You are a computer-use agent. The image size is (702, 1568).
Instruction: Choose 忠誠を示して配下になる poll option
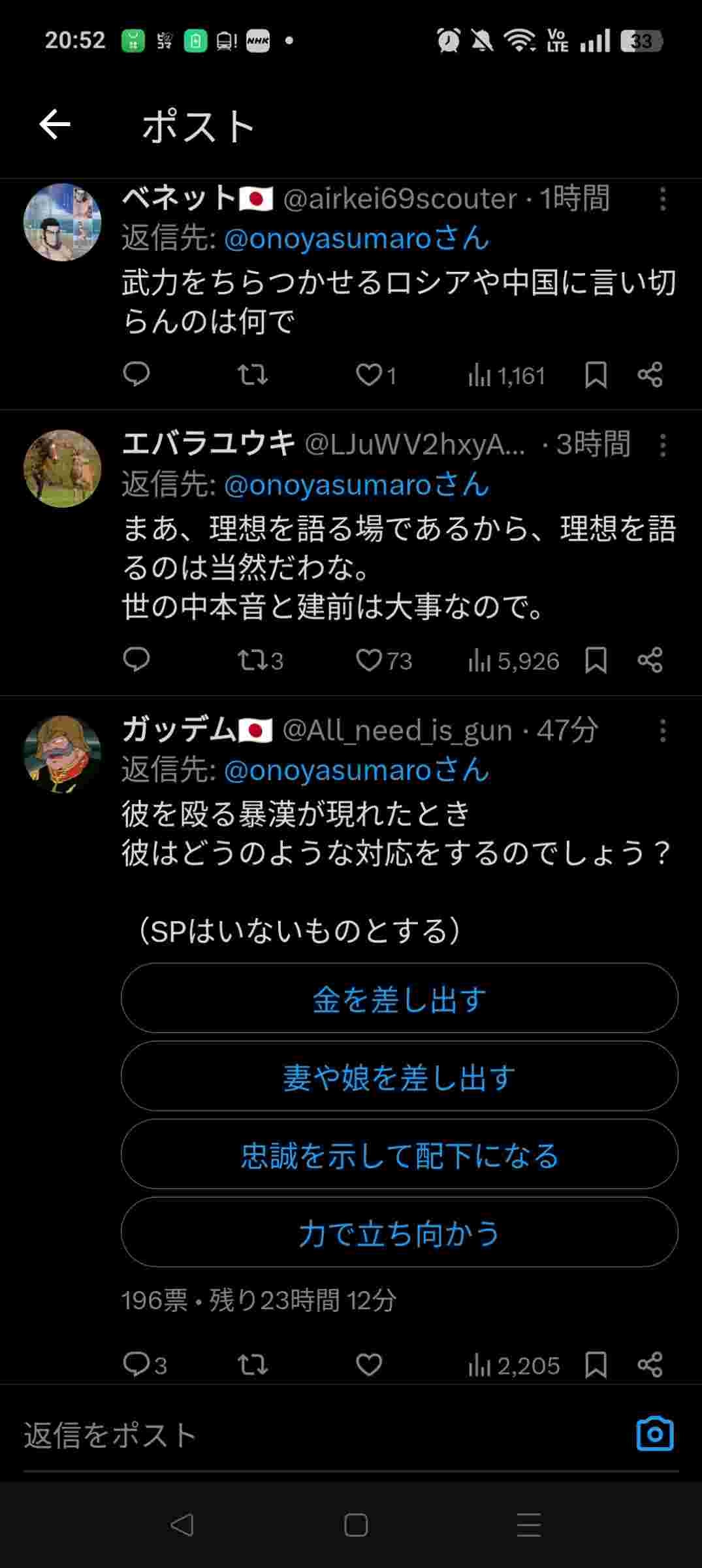[399, 1154]
